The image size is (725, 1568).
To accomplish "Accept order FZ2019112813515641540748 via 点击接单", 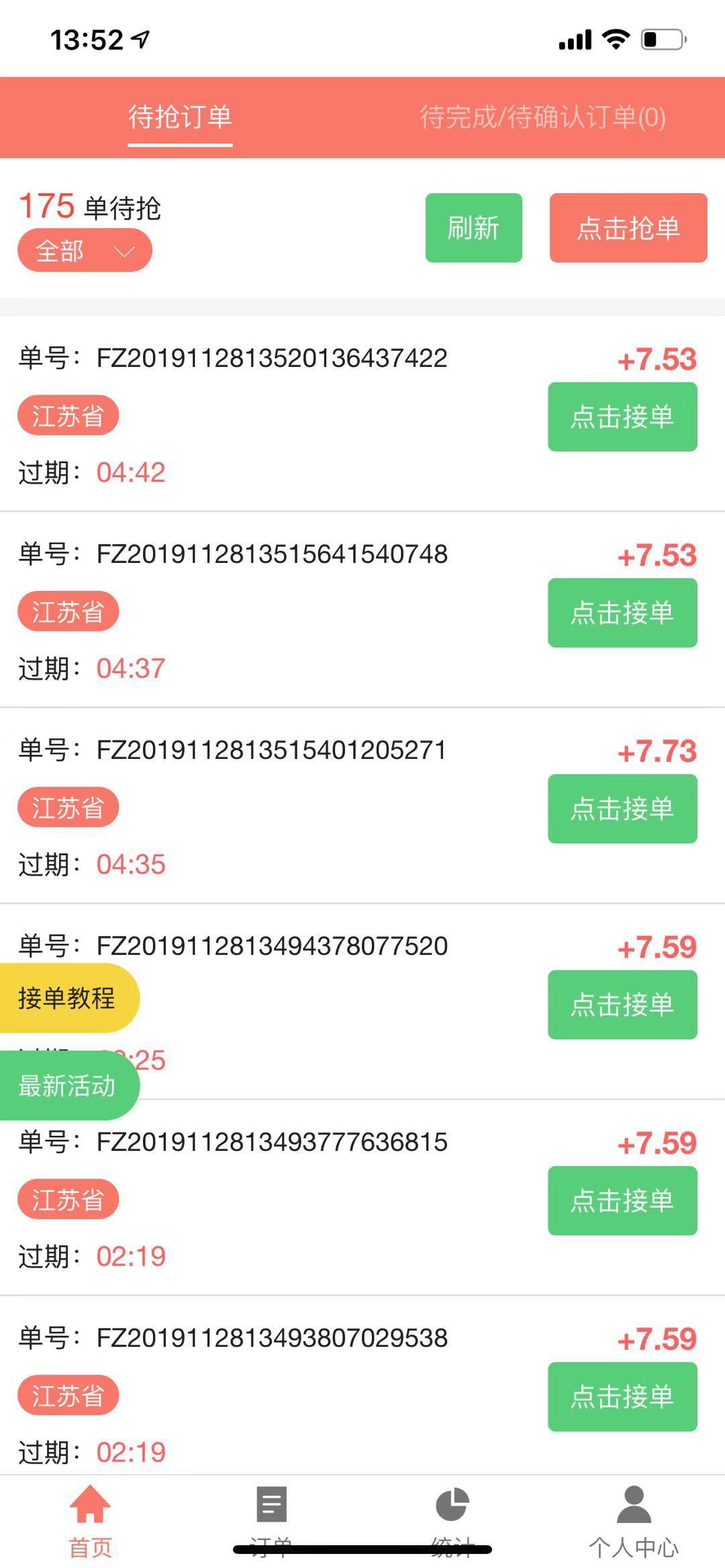I will coord(621,612).
